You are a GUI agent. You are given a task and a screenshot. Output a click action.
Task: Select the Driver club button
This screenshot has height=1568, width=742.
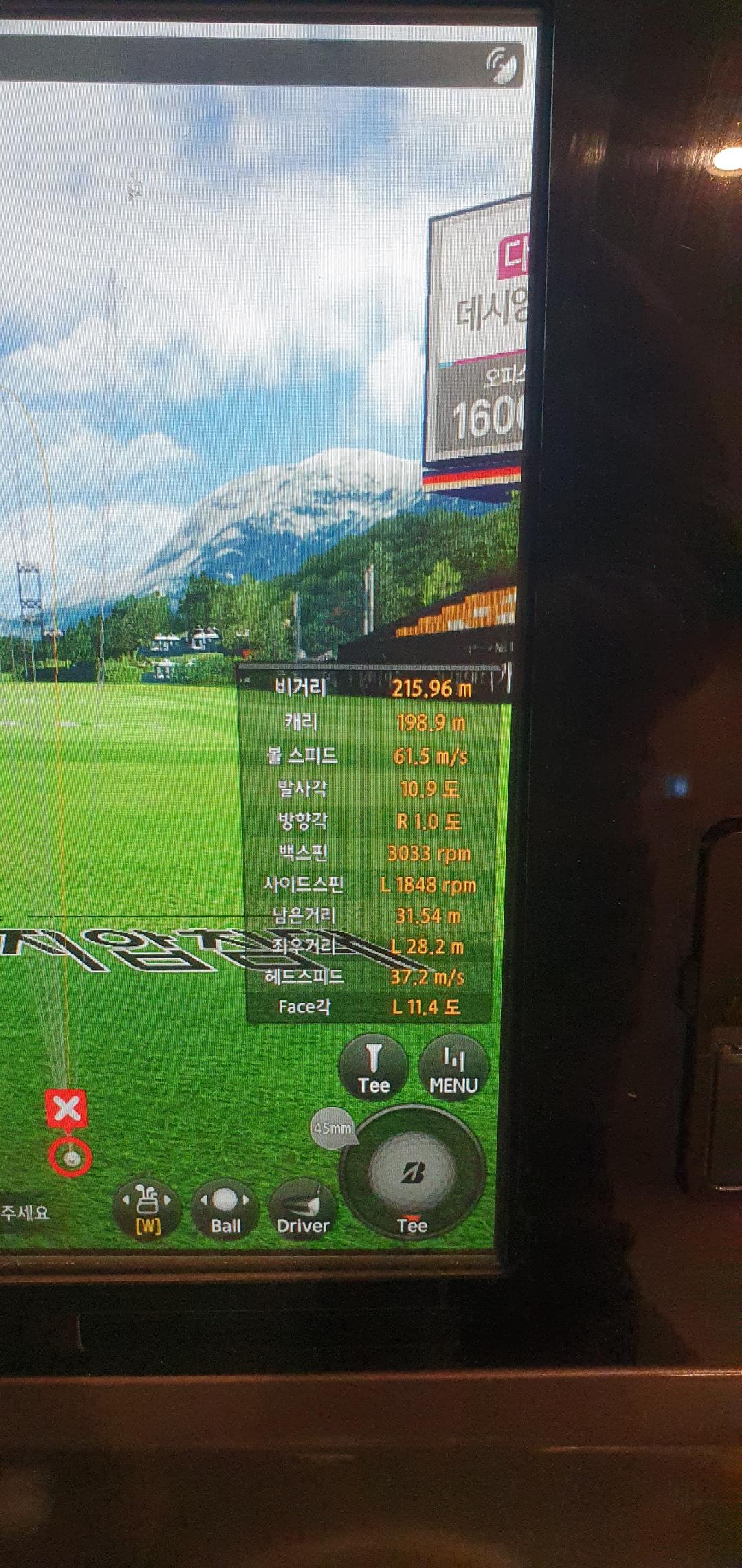303,1211
